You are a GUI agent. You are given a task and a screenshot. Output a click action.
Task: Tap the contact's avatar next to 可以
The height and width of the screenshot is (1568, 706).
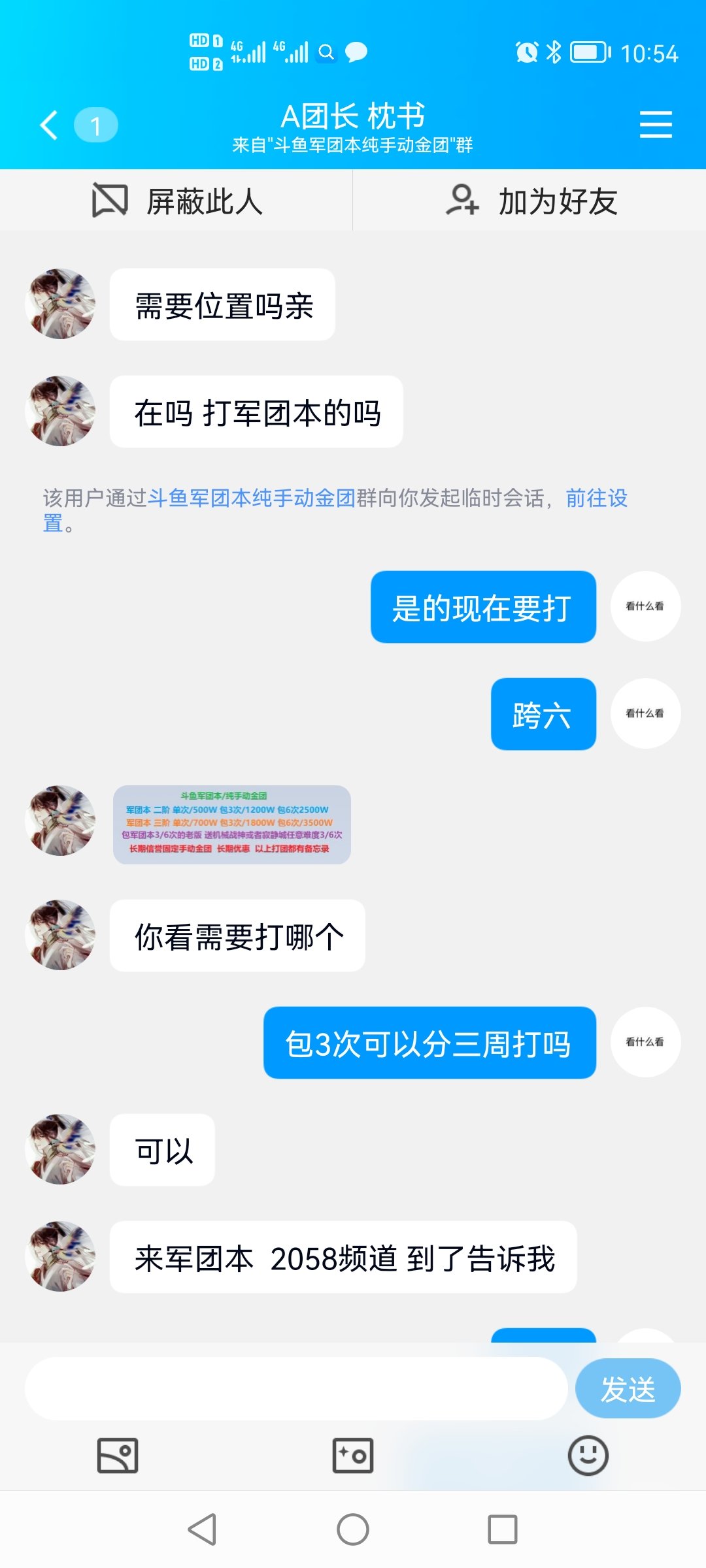pyautogui.click(x=60, y=1150)
